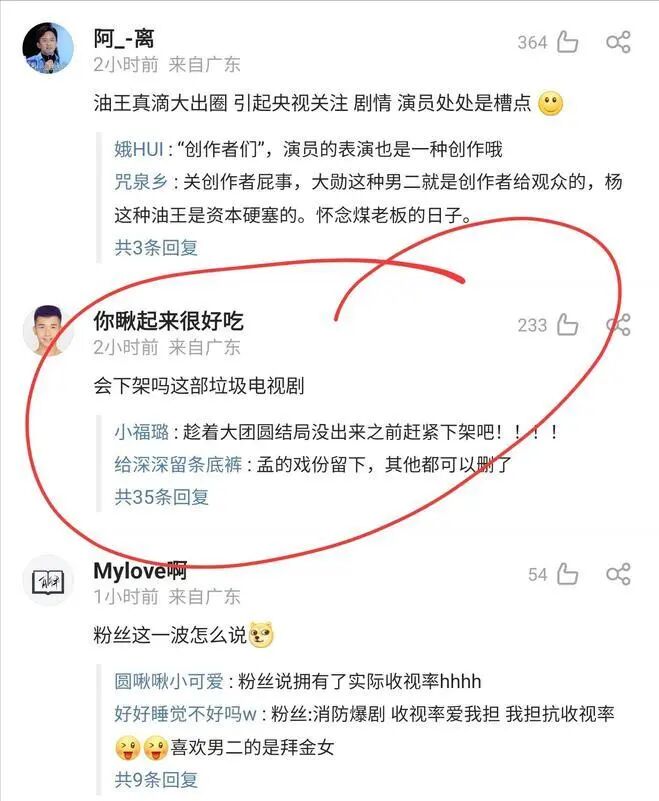
Task: Share the comment by 你瞅起来很好吃
Action: (619, 325)
